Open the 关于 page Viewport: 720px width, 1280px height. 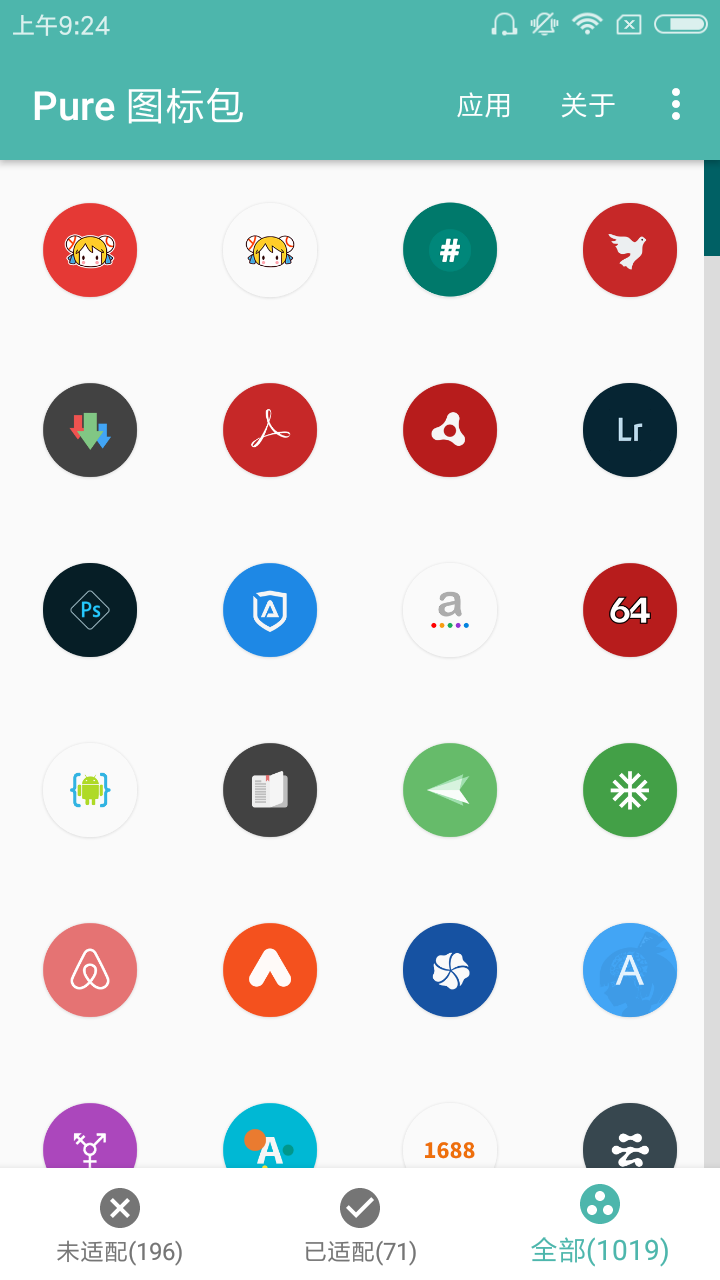[x=588, y=105]
